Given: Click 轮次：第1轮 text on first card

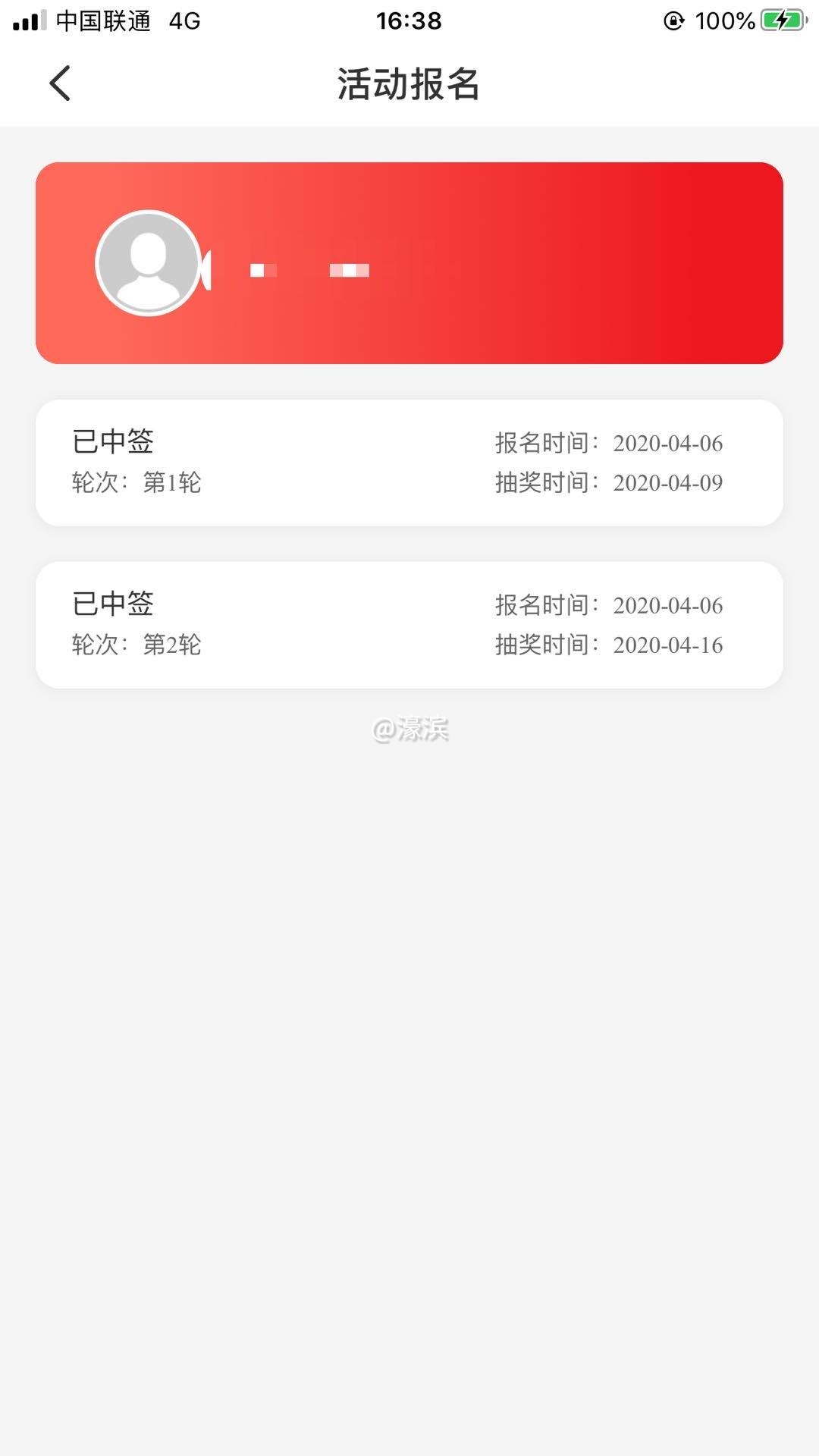Looking at the screenshot, I should point(135,484).
